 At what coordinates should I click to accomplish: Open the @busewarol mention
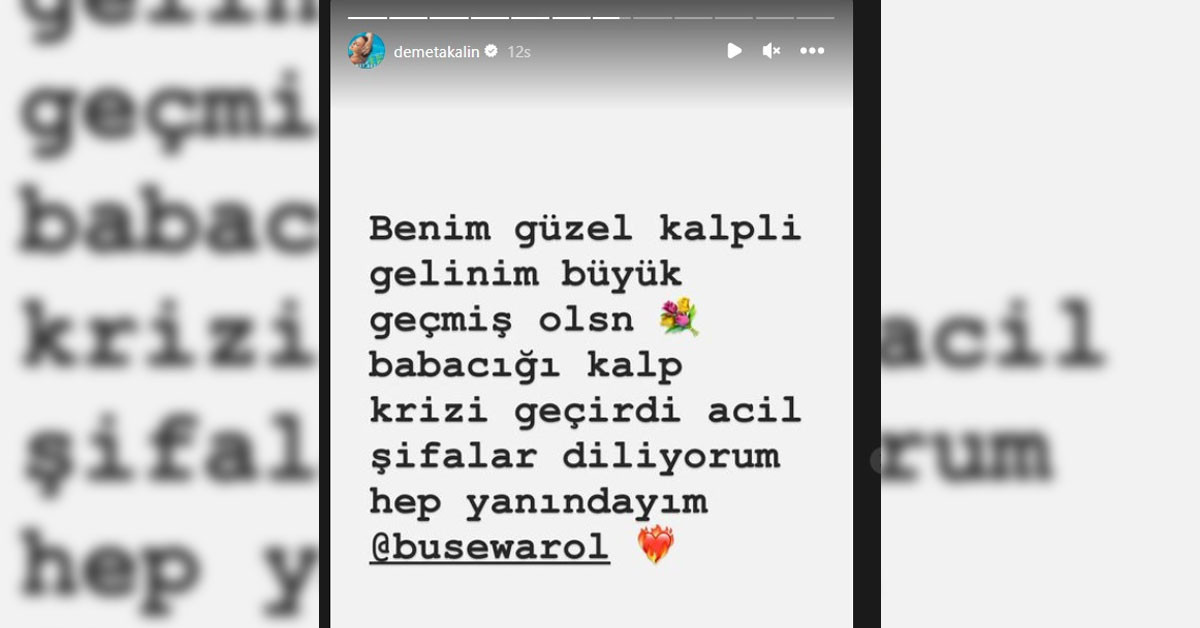click(489, 547)
